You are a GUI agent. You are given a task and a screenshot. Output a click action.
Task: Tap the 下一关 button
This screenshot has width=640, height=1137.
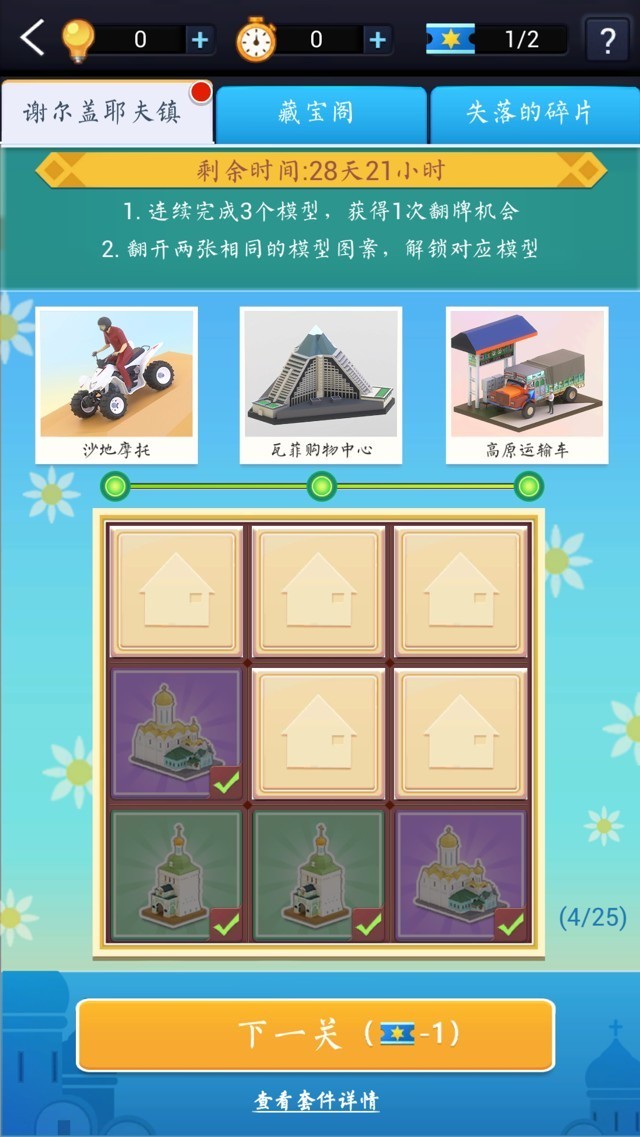316,1034
